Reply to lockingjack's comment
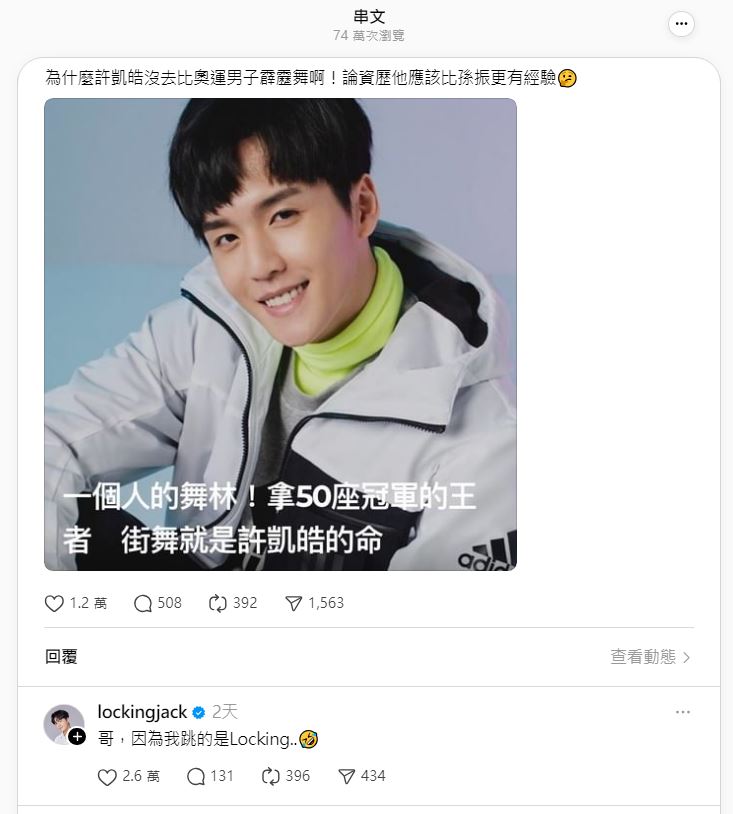This screenshot has width=733, height=814. tap(196, 776)
